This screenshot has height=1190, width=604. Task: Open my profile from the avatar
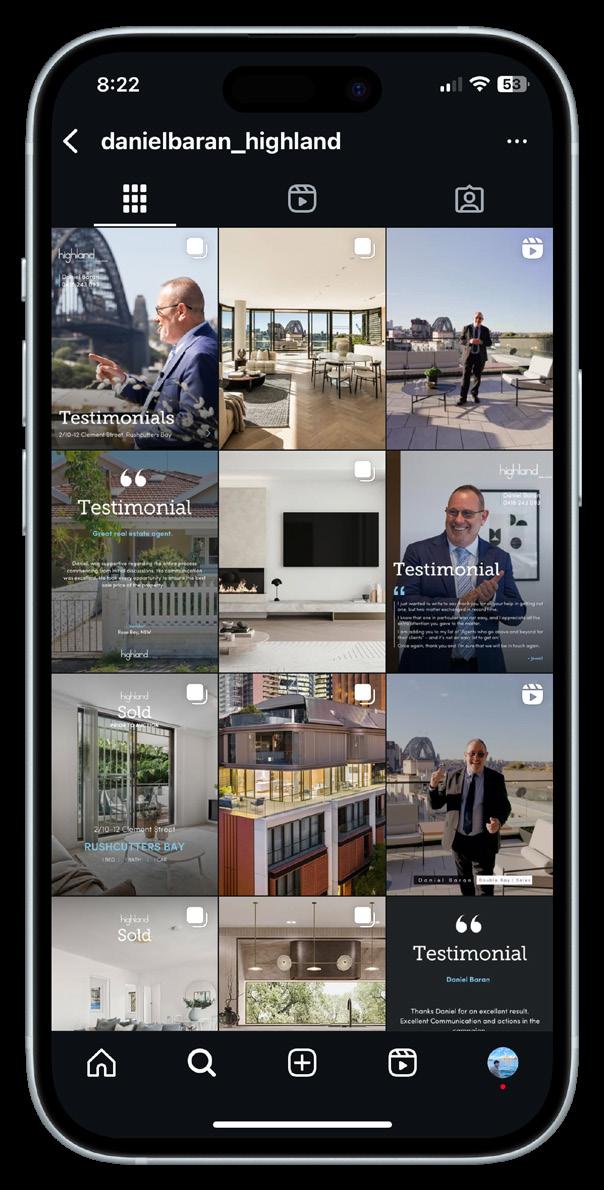point(502,1062)
